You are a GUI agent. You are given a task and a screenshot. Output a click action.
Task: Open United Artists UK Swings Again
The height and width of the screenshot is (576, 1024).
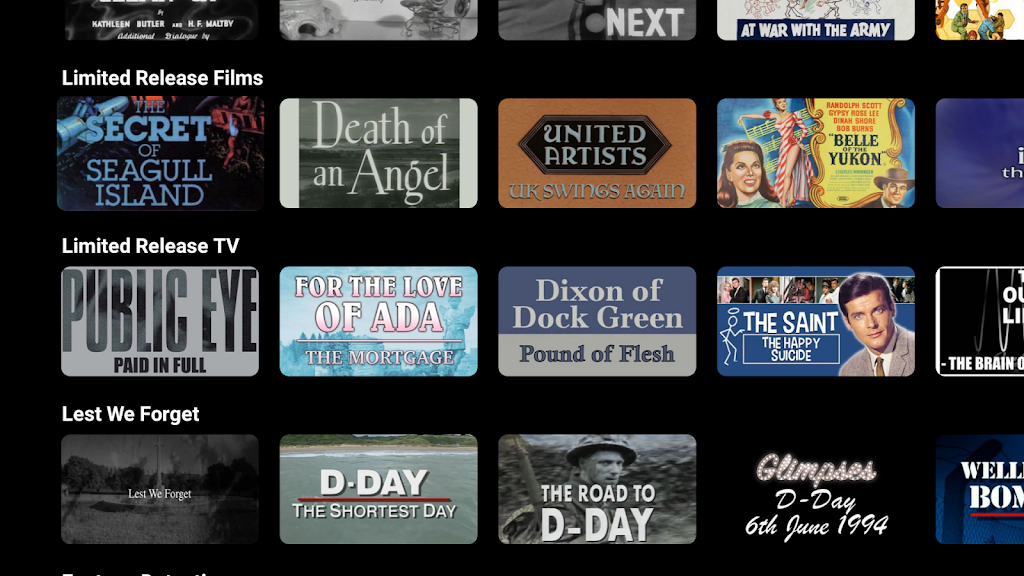[597, 153]
